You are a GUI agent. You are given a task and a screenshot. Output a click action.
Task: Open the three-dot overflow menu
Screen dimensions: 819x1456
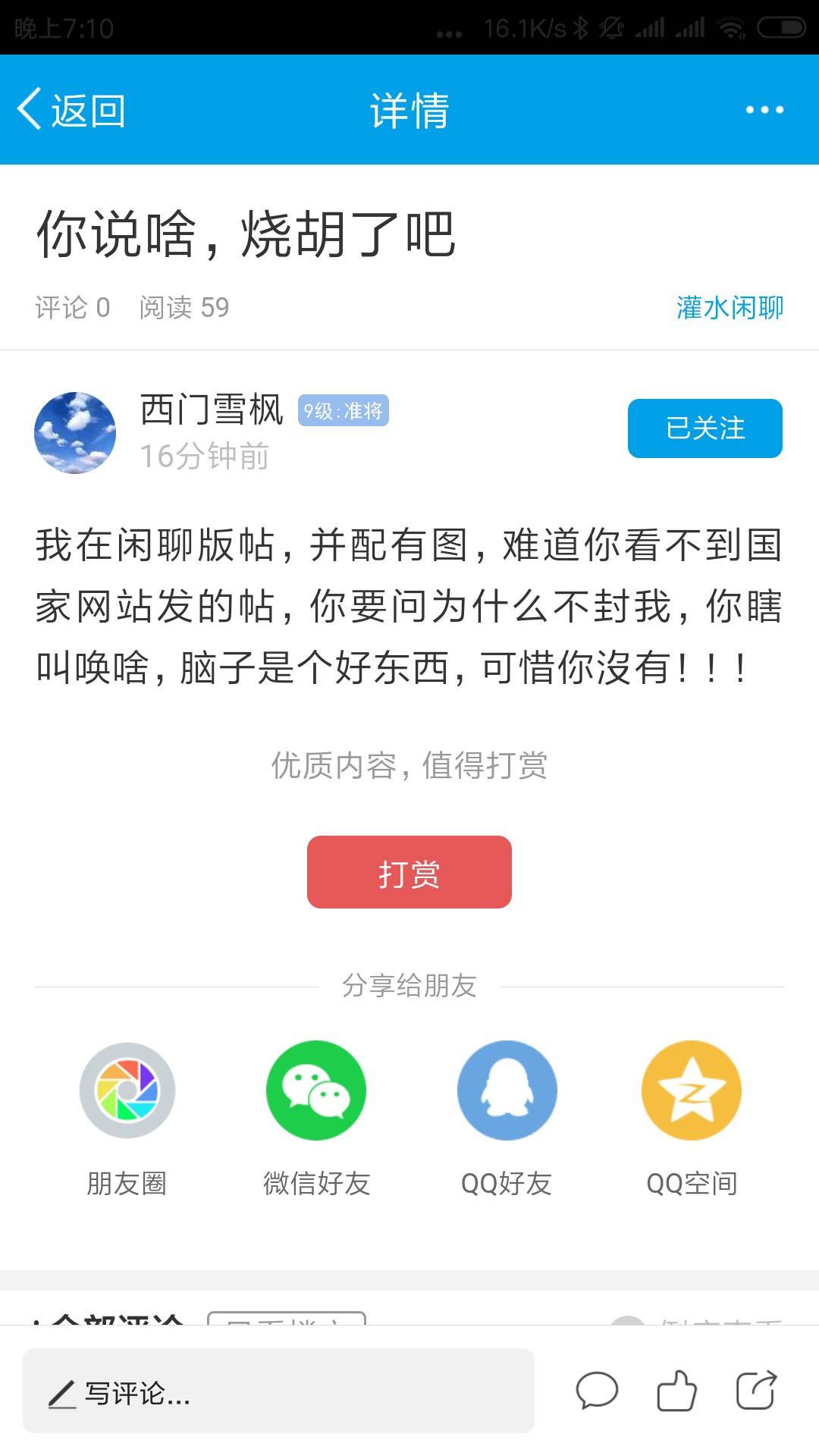click(x=764, y=111)
